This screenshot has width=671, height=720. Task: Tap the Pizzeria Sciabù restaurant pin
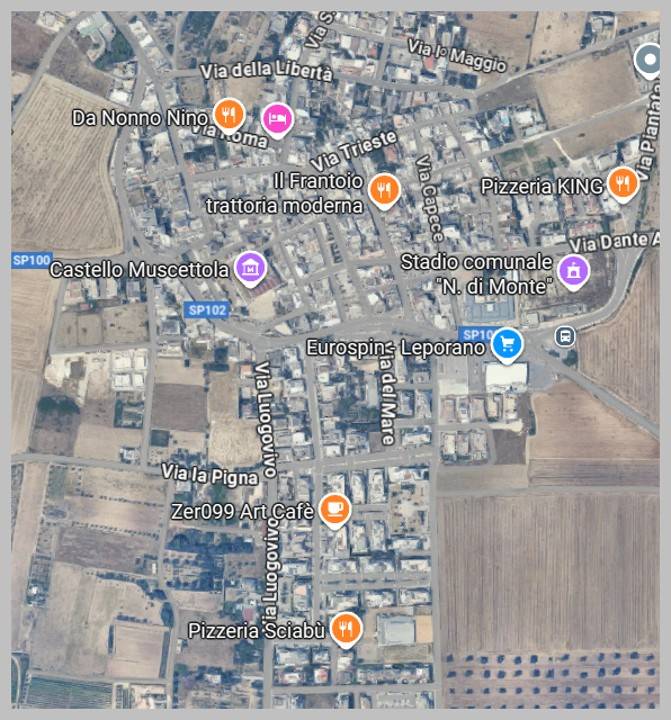point(345,628)
